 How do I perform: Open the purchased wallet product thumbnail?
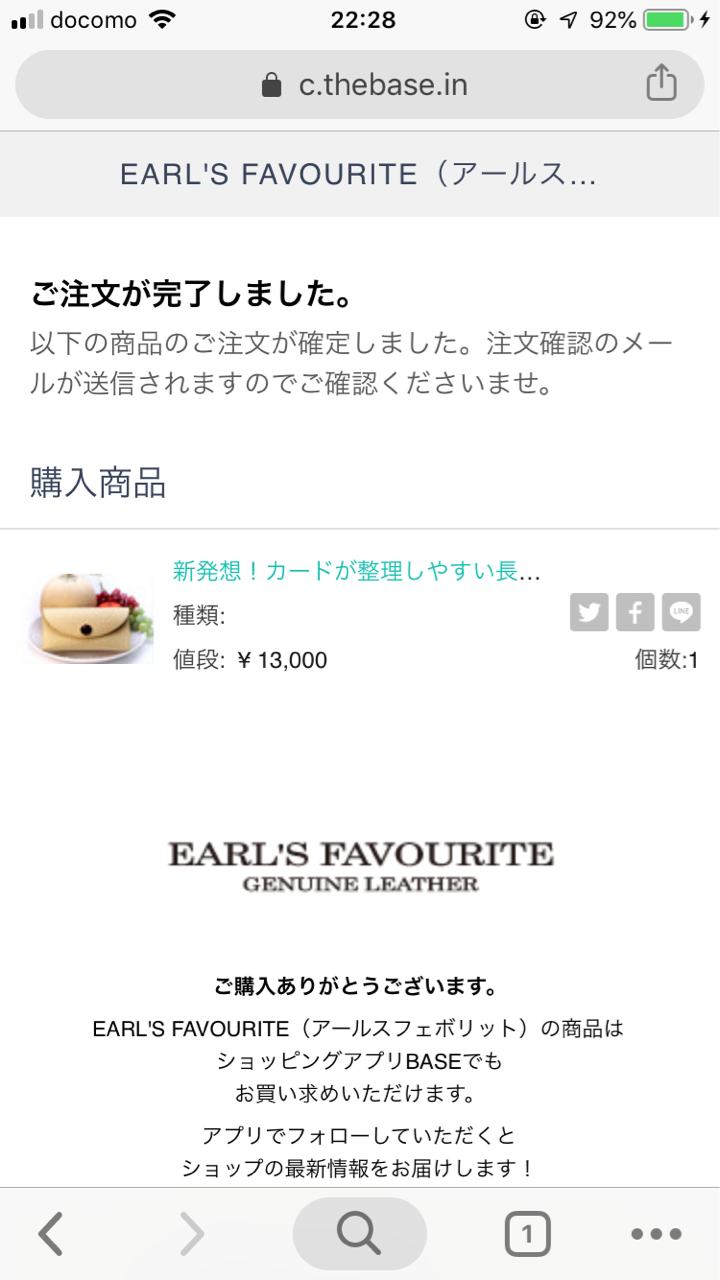point(90,616)
